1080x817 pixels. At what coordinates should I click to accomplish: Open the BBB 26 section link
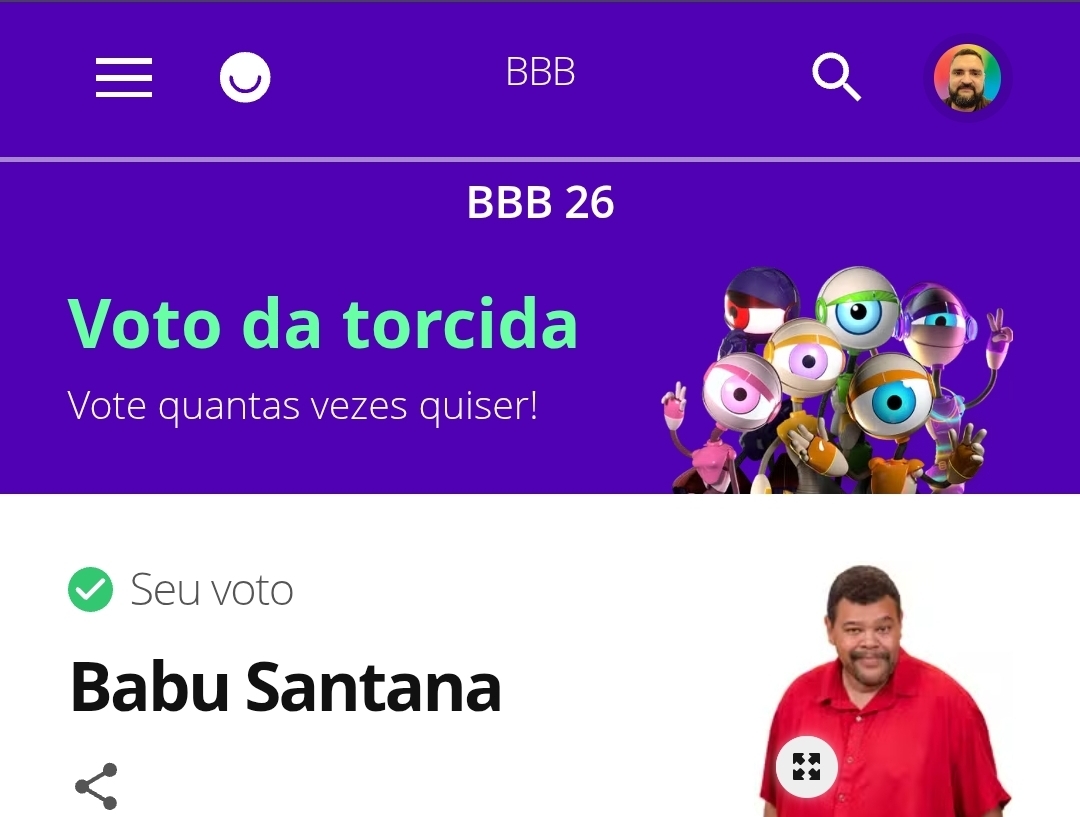(540, 203)
